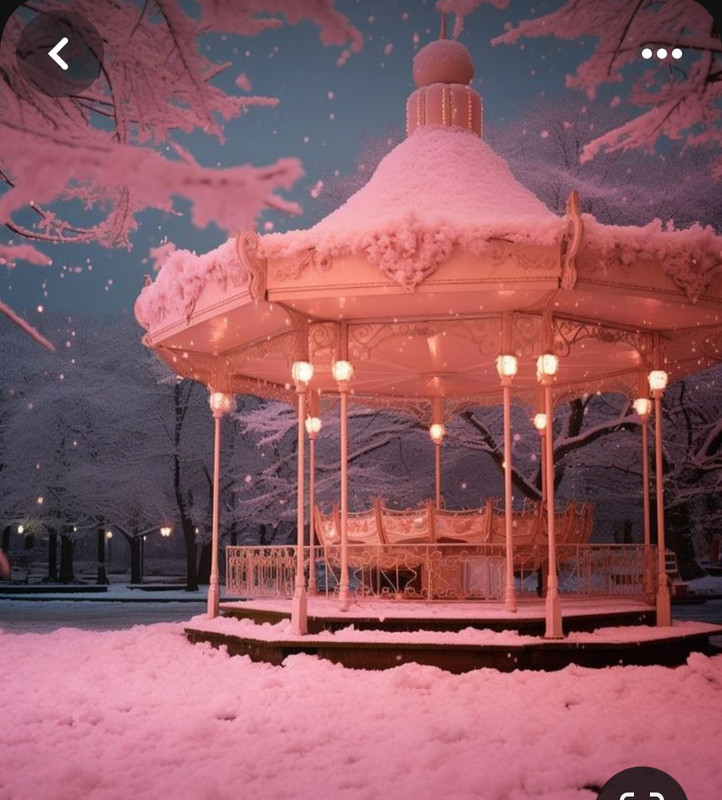Screen dimensions: 722x800
Task: Open the three-dot overflow menu
Action: pyautogui.click(x=661, y=53)
